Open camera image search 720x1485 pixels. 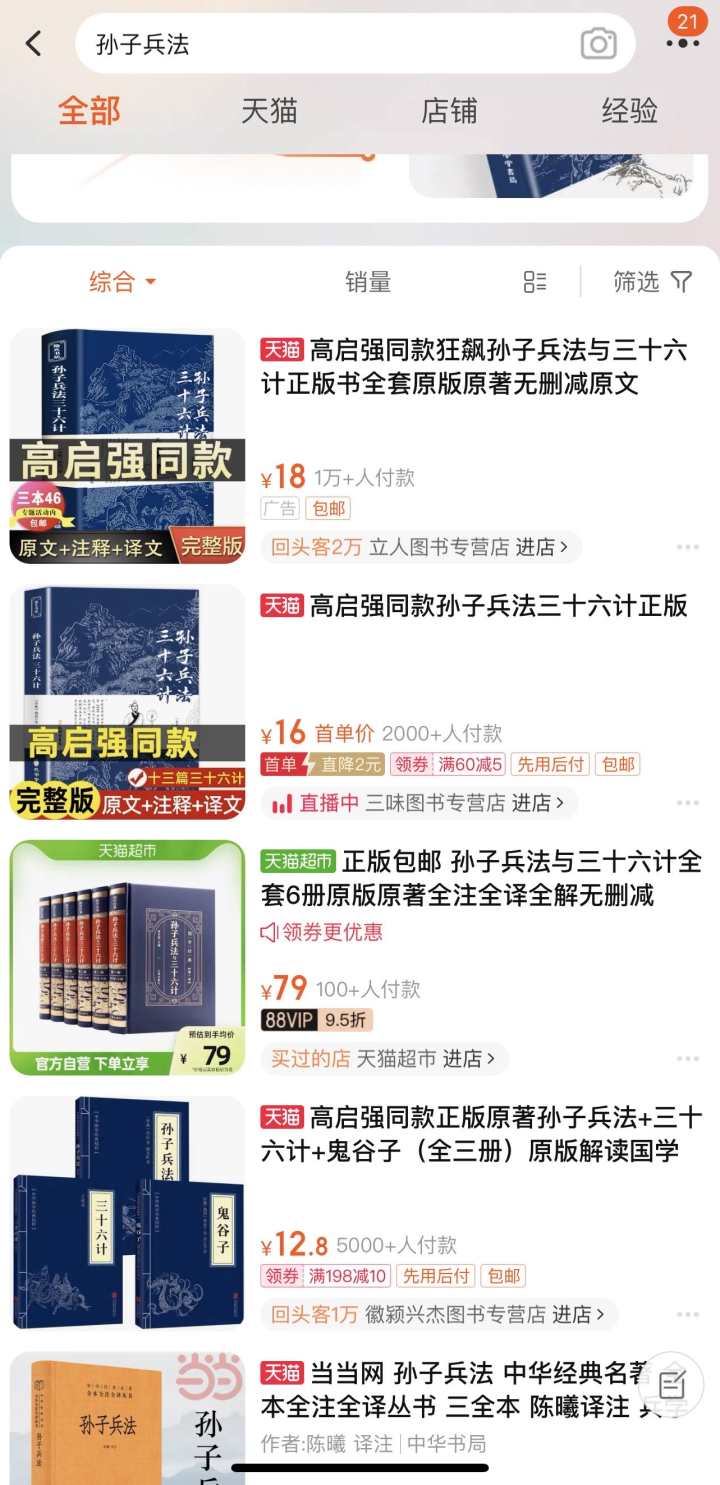(x=598, y=44)
